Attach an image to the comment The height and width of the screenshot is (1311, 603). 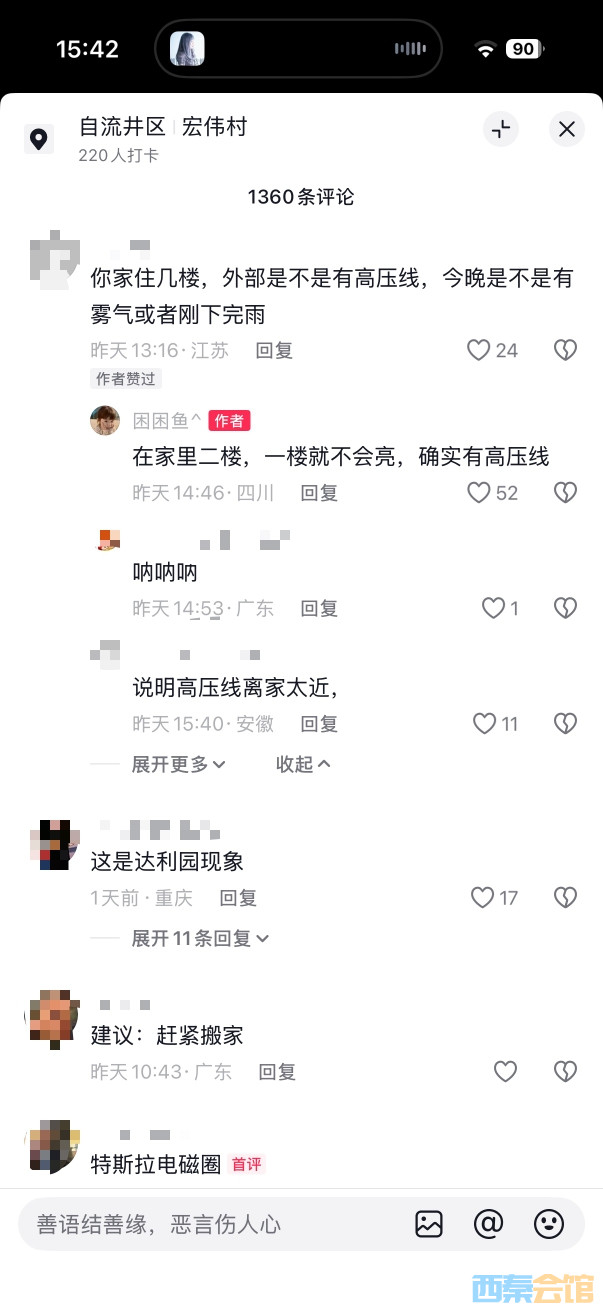pos(429,1223)
